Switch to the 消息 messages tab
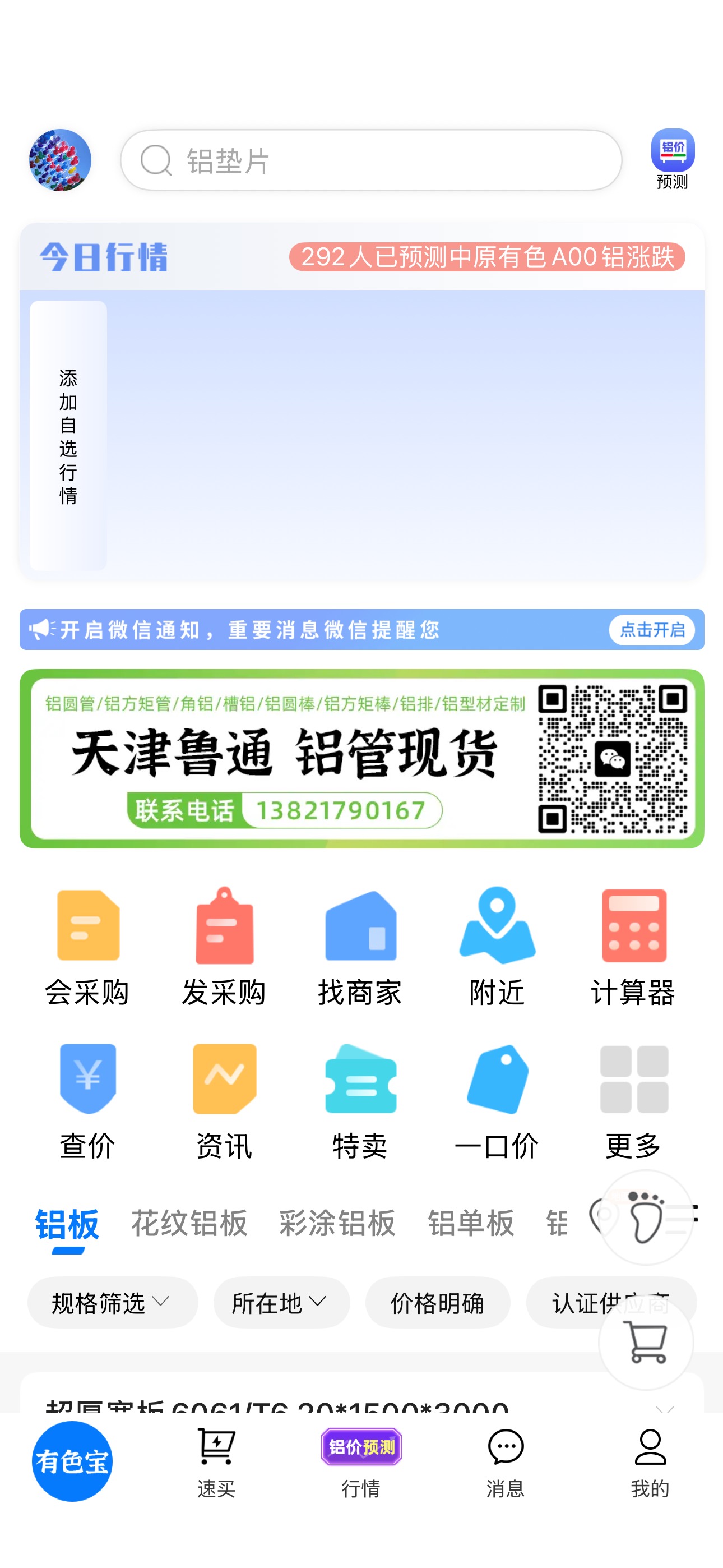The image size is (723, 1568). [x=506, y=1463]
